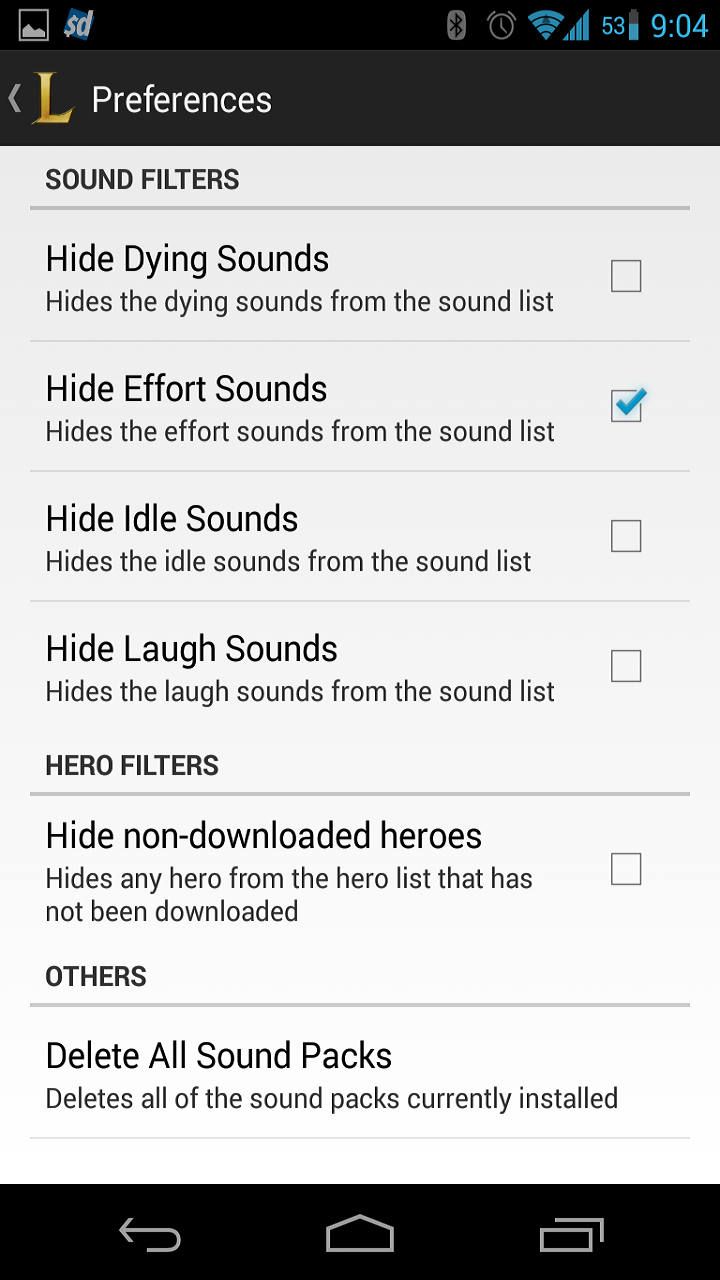The image size is (720, 1280).
Task: Tap the back chevron beside the logo
Action: pos(14,98)
